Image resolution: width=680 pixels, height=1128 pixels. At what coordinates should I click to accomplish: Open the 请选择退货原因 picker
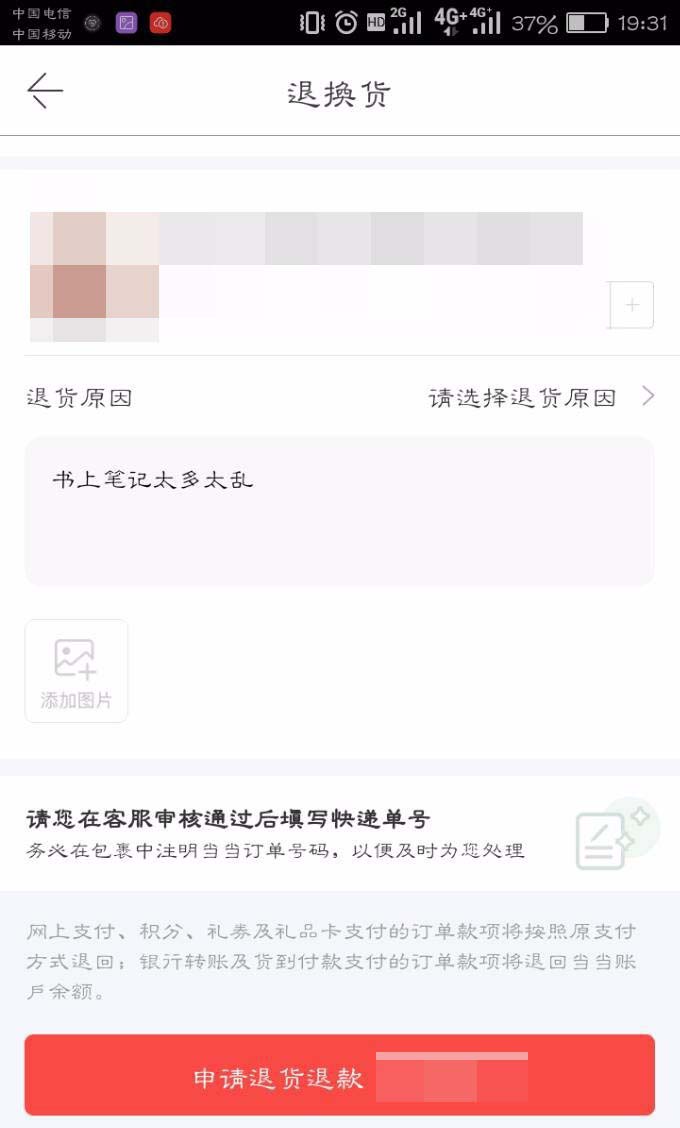[540, 398]
